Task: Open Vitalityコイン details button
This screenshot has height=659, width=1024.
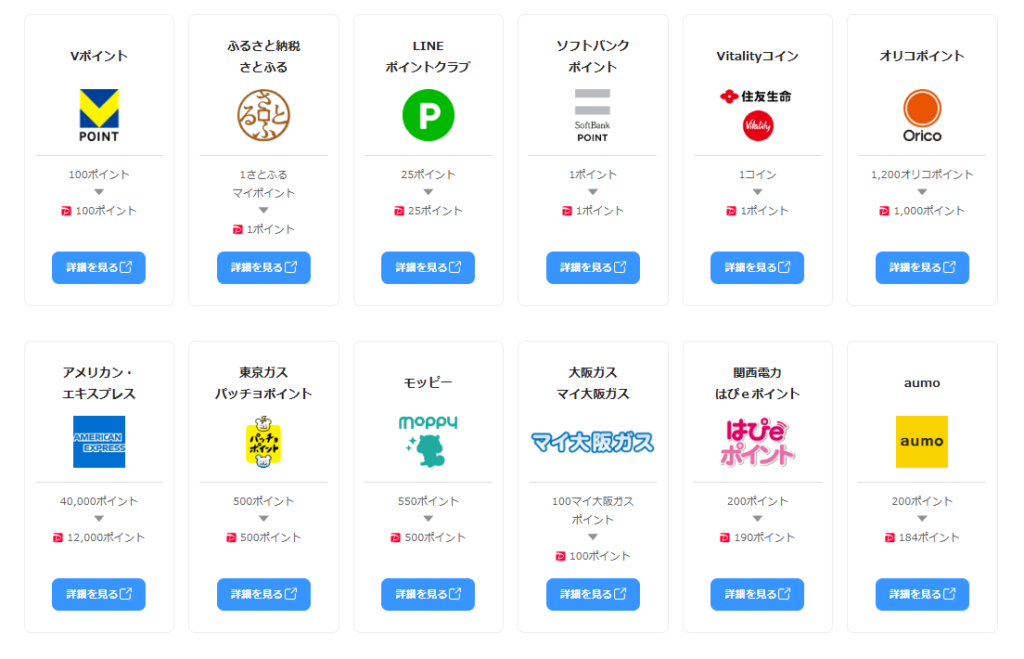Action: [x=757, y=268]
